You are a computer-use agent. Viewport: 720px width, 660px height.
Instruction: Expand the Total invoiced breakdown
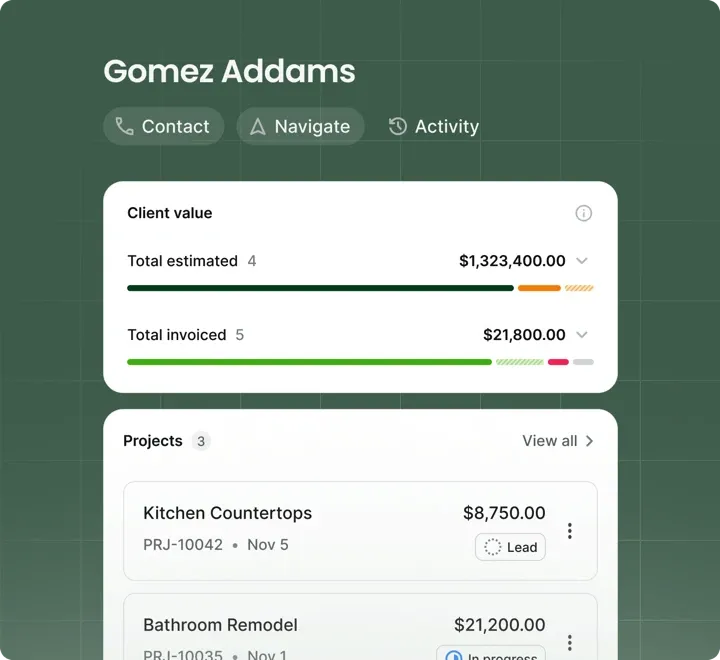[582, 335]
